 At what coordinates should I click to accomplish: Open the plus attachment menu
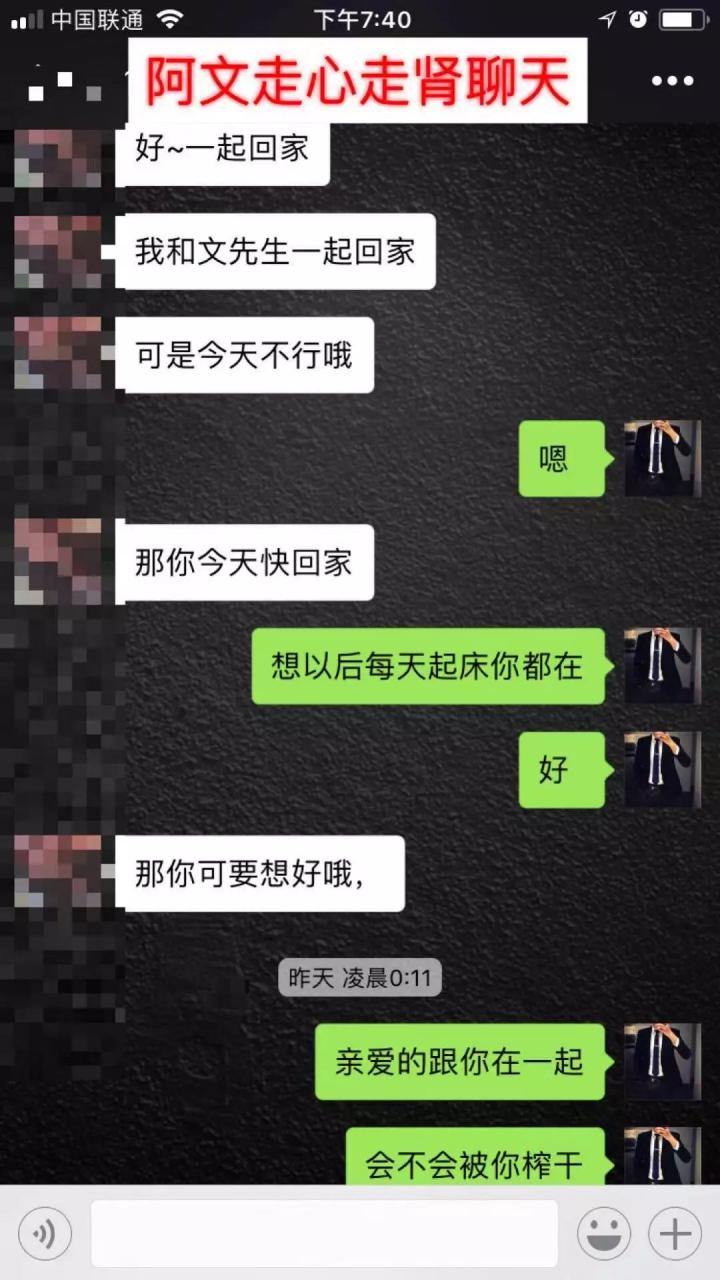675,1234
